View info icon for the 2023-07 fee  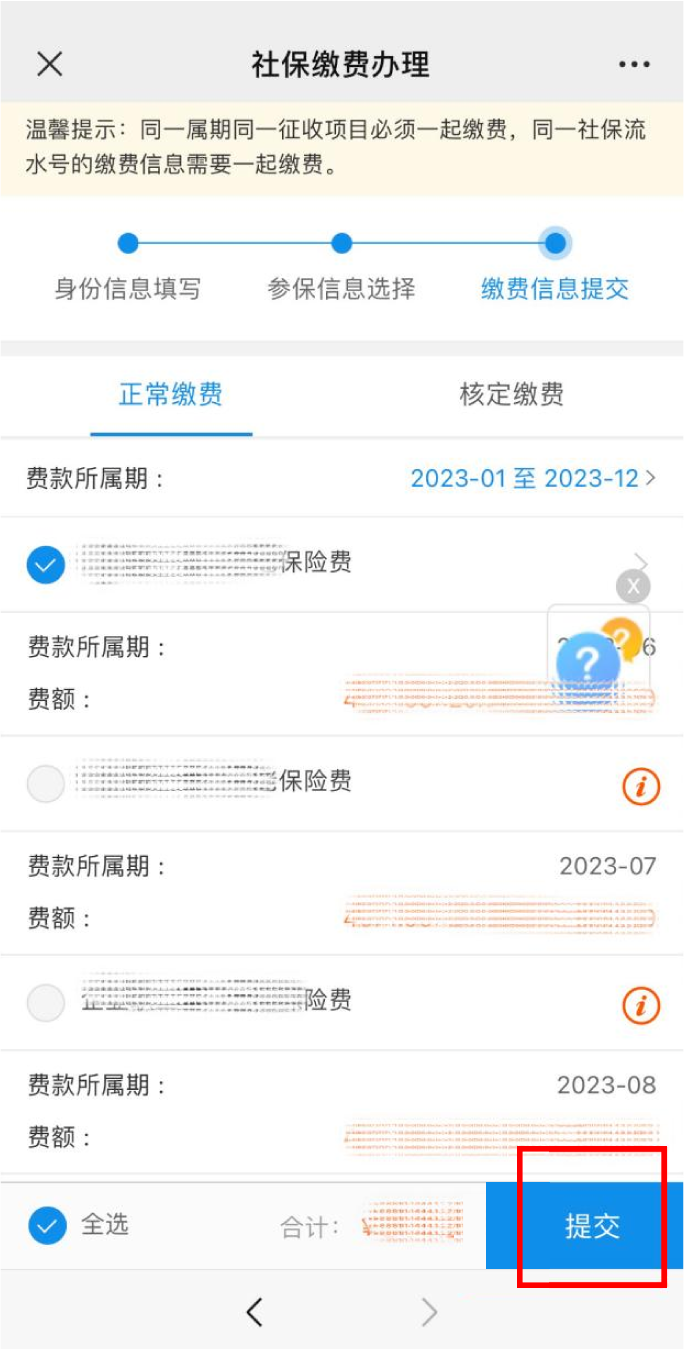(x=641, y=787)
